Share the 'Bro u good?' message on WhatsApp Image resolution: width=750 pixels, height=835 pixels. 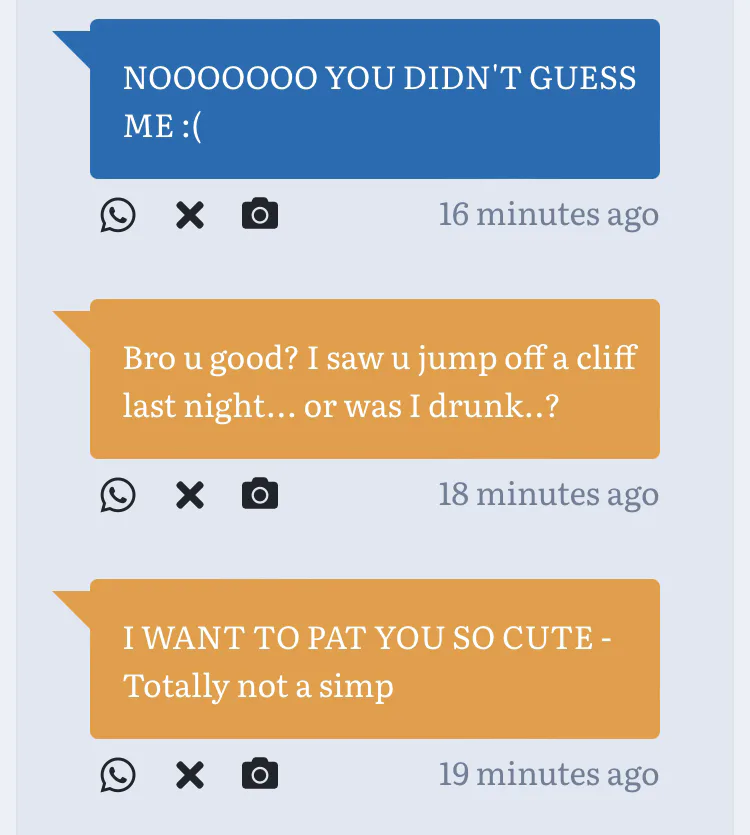click(x=118, y=494)
